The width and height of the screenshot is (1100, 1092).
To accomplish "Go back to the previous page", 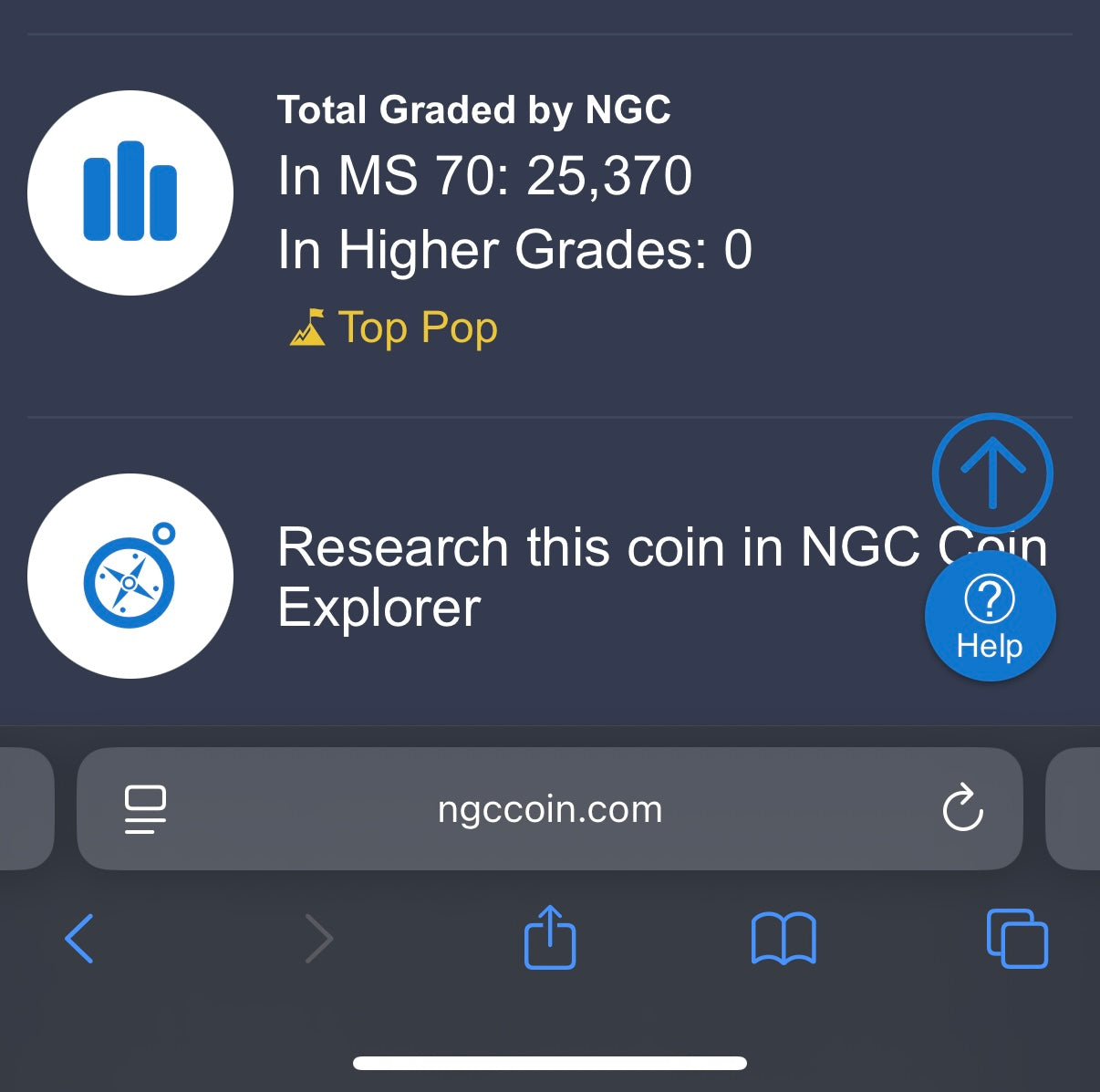I will [79, 938].
